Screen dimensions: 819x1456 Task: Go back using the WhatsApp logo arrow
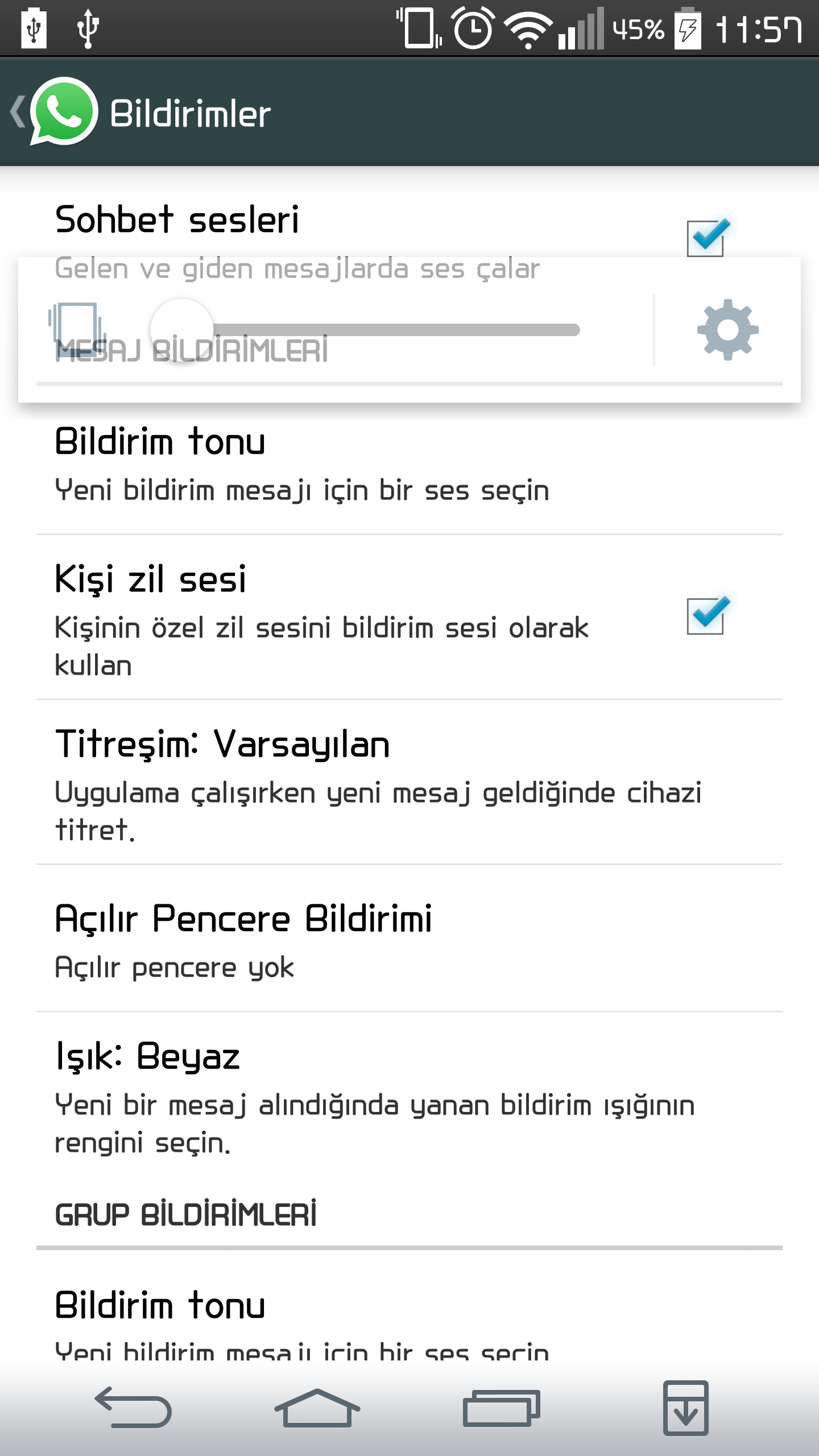[54, 111]
